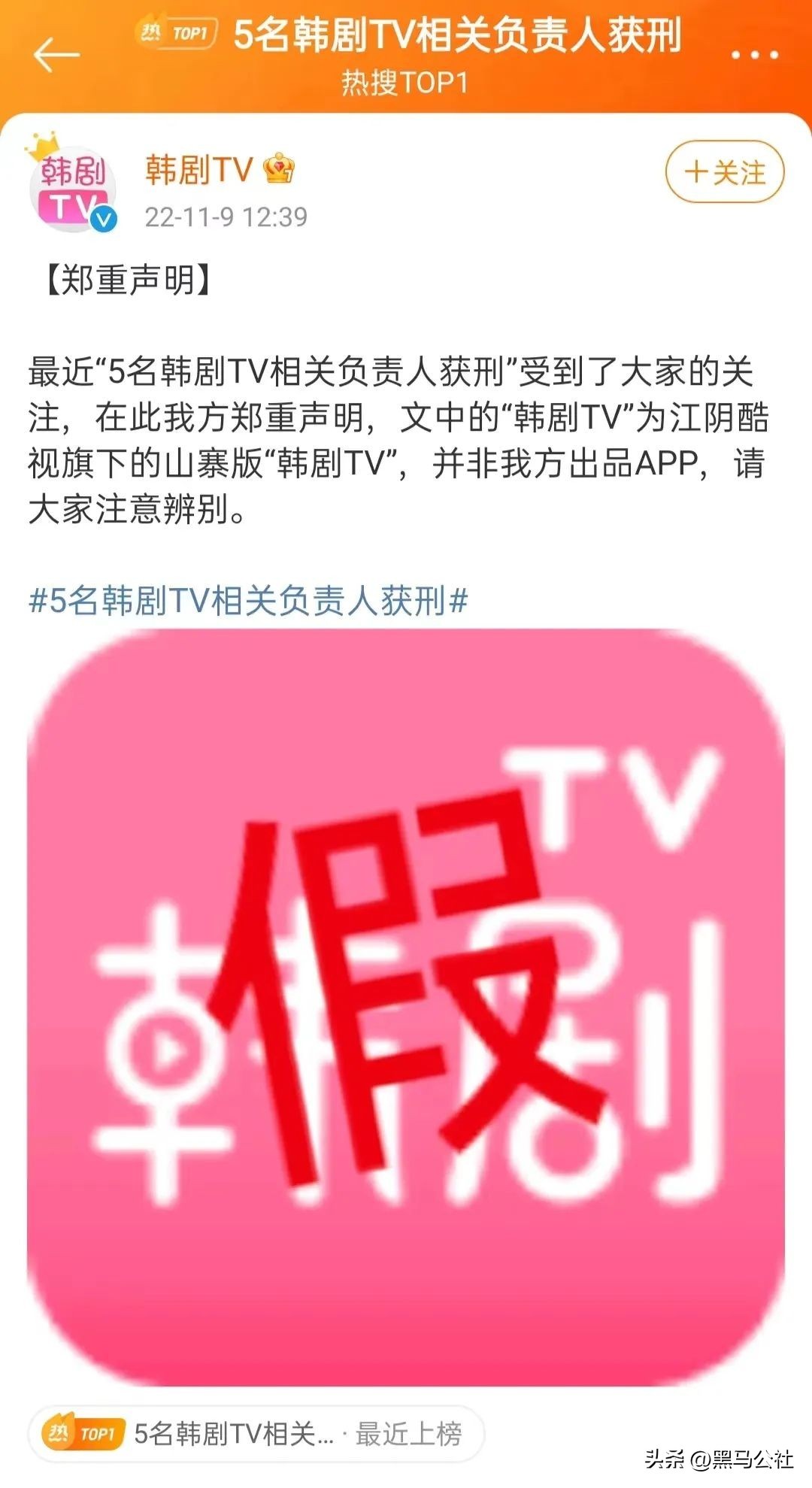Screen dimensions: 812x1488
Task: Open the #5名韩剧TV相关负责人获刑# hashtag
Action: [x=248, y=601]
